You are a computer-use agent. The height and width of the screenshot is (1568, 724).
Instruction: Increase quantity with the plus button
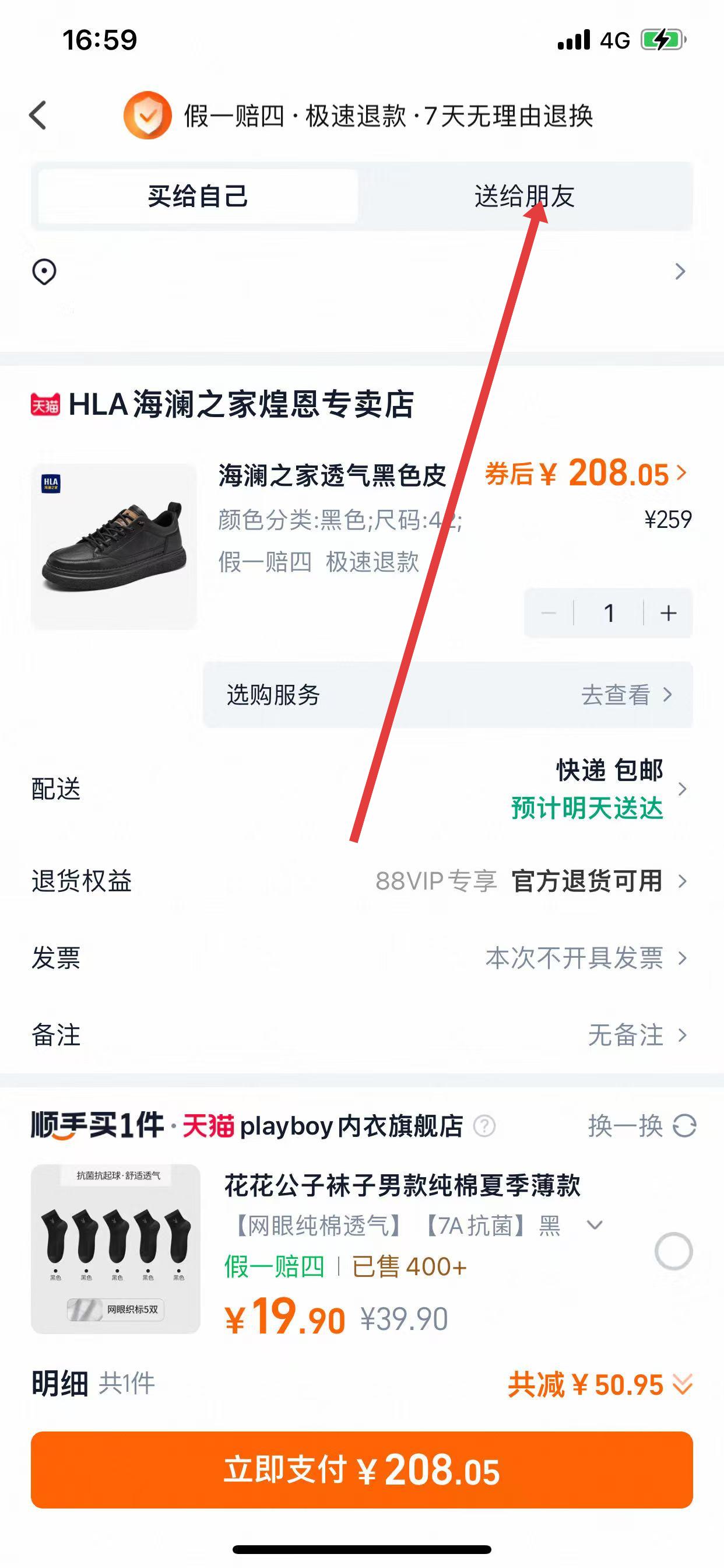point(668,613)
